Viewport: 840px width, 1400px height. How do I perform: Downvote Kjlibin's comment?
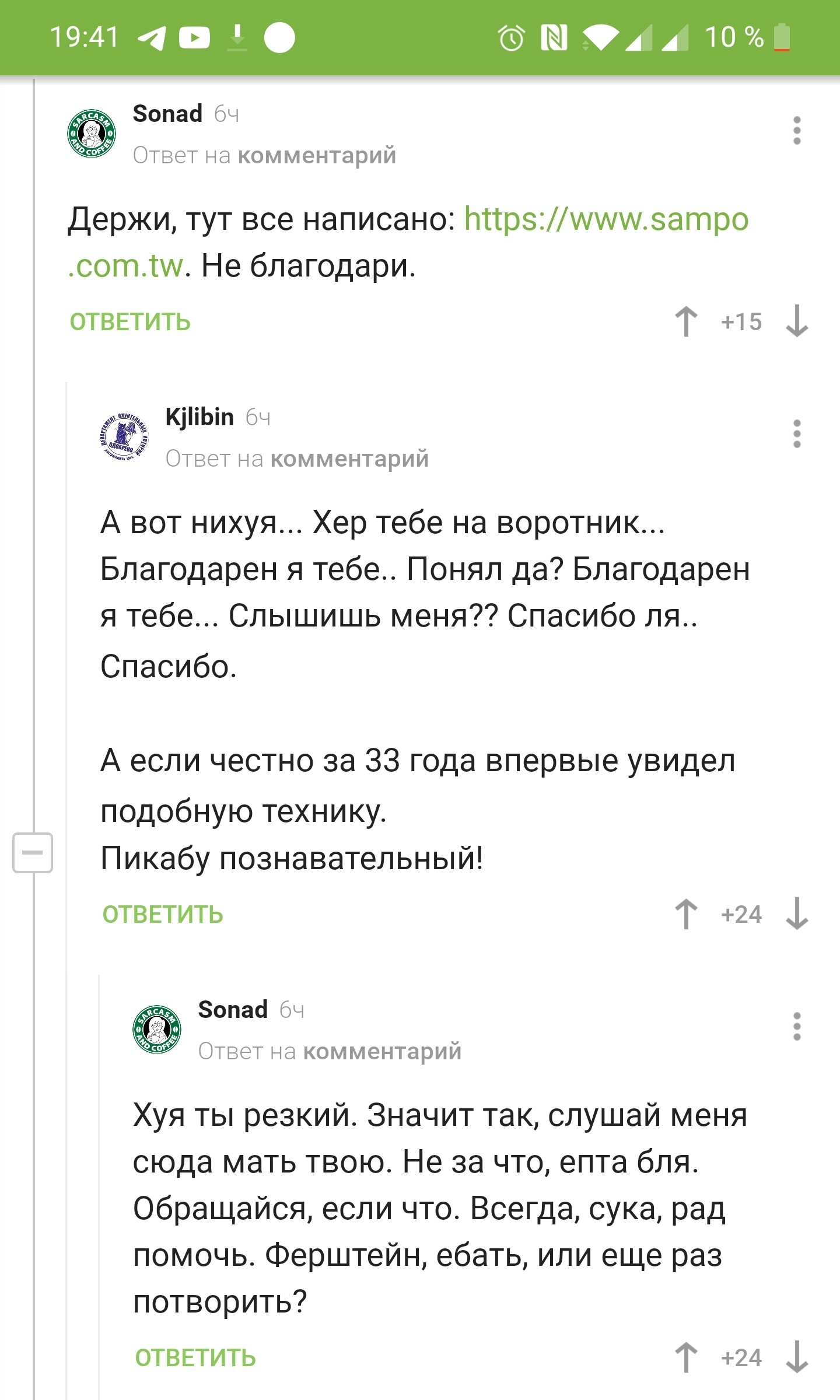(x=796, y=915)
